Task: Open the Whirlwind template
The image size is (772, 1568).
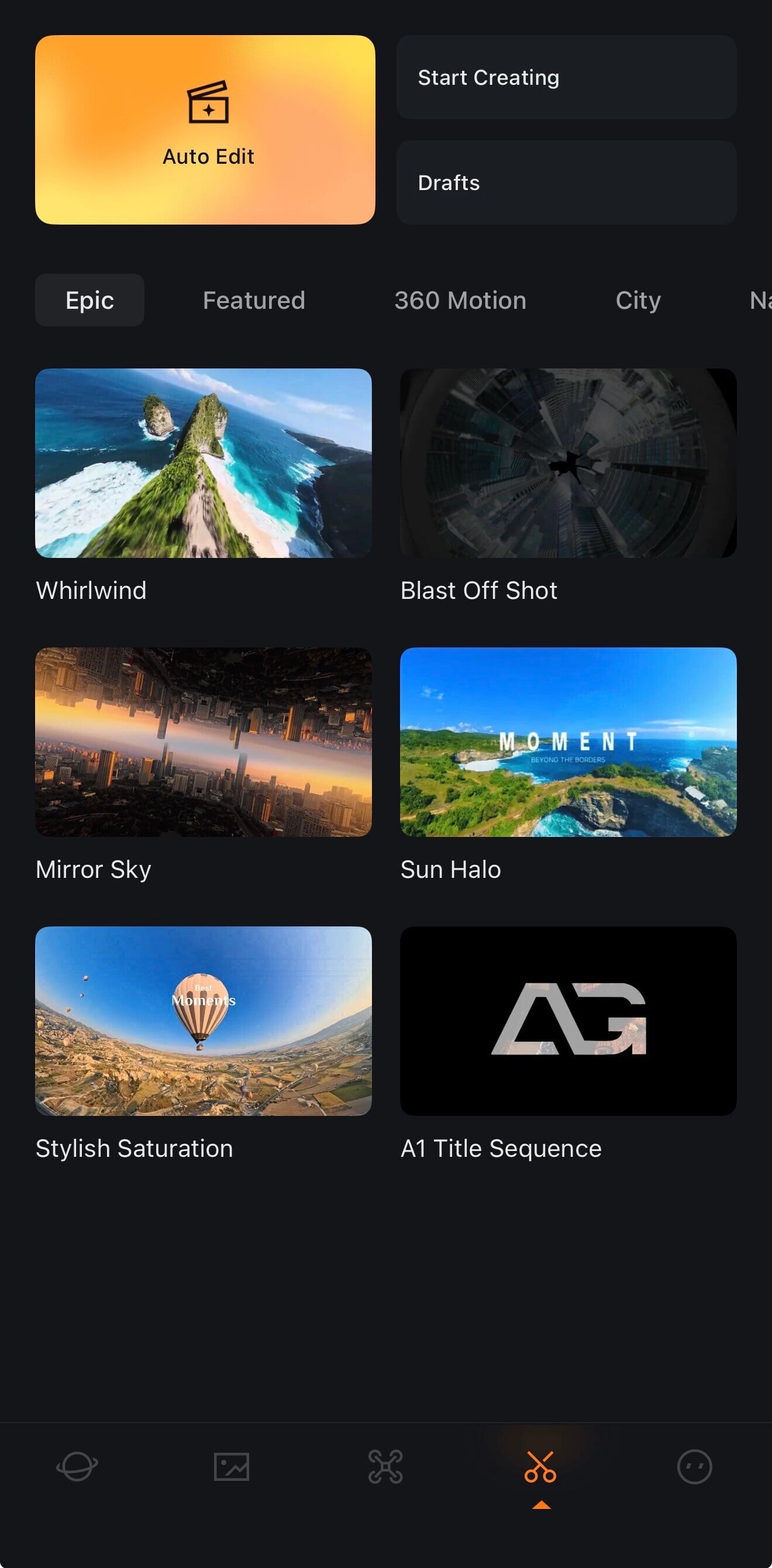Action: coord(204,463)
